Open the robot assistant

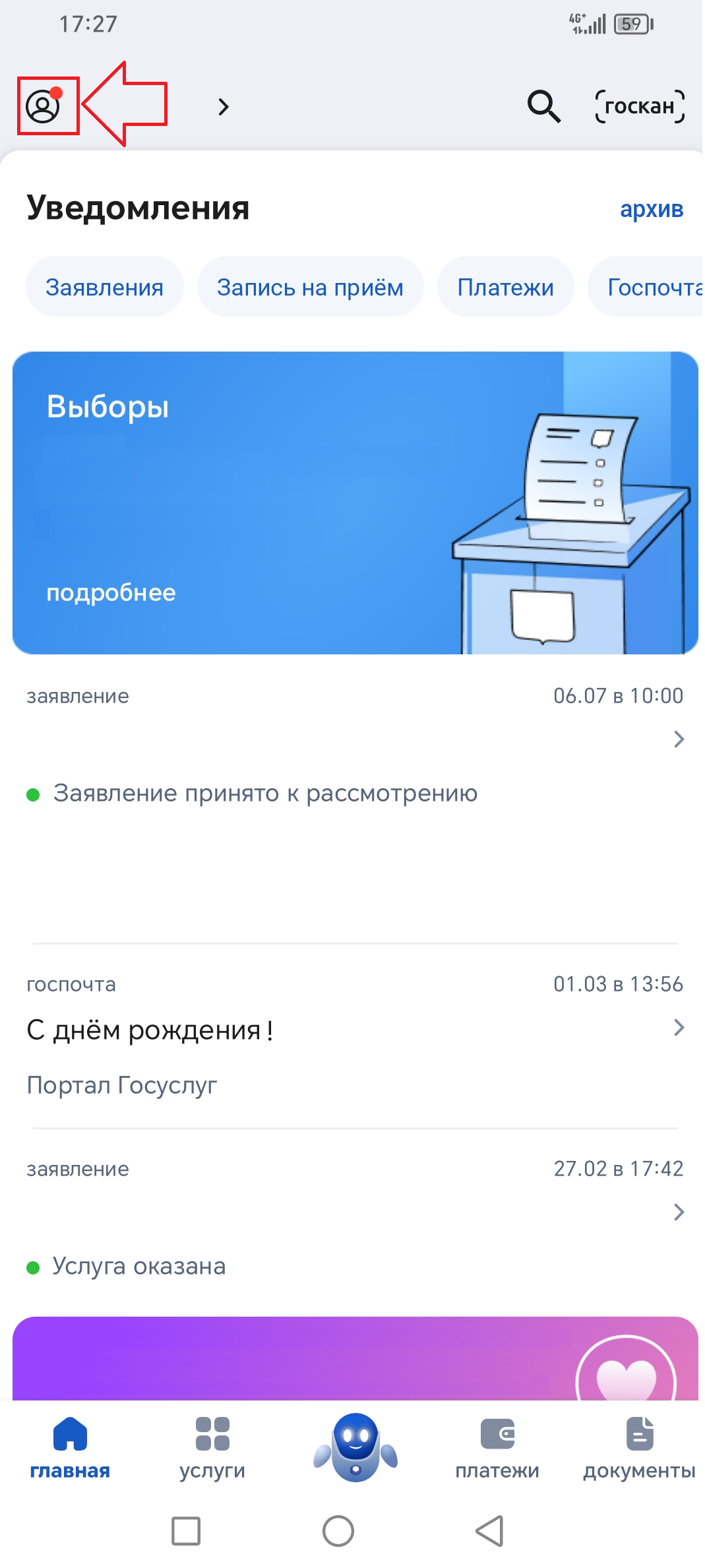tap(355, 1448)
